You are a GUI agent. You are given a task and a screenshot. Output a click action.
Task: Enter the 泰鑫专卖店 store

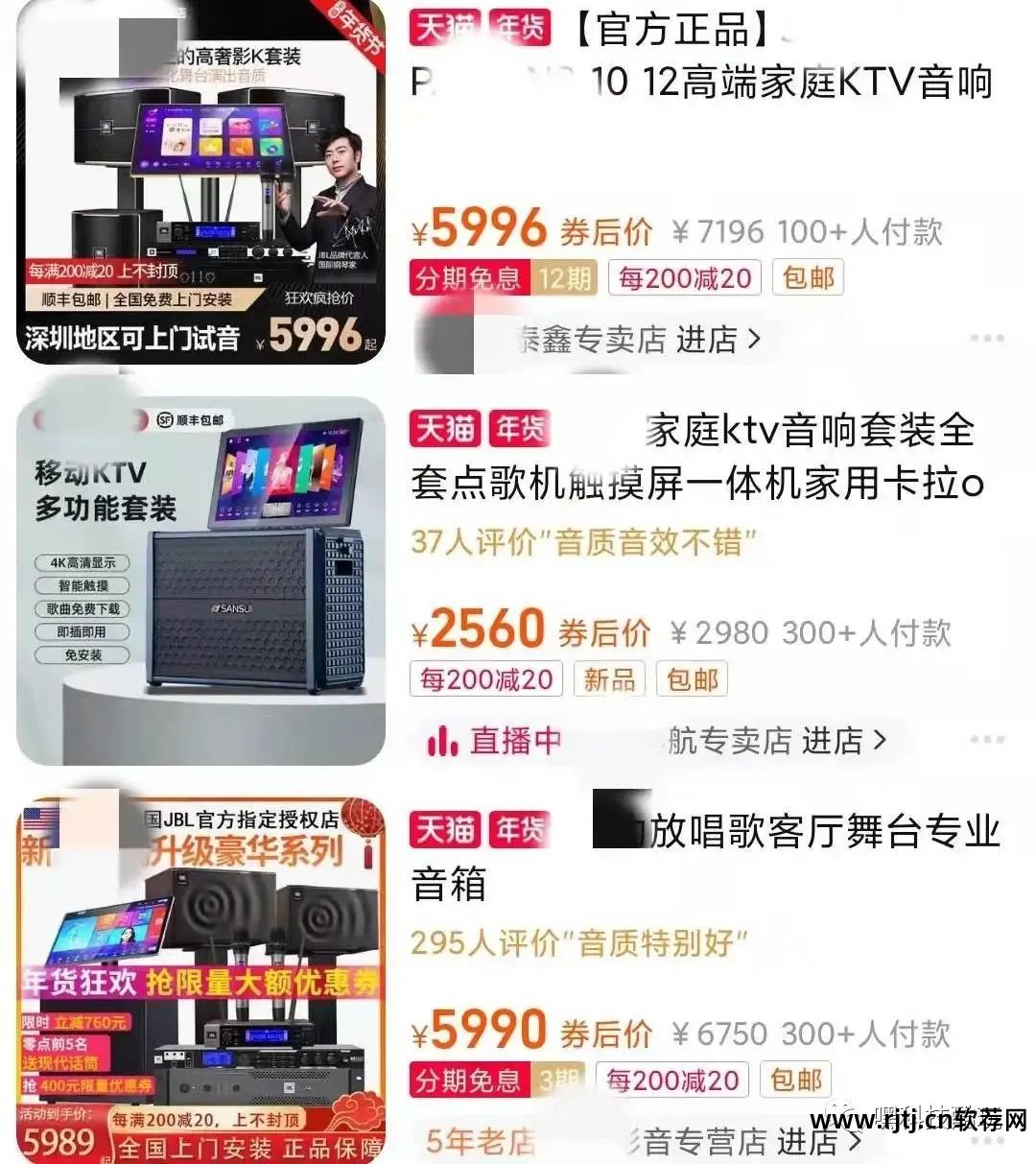[x=638, y=340]
